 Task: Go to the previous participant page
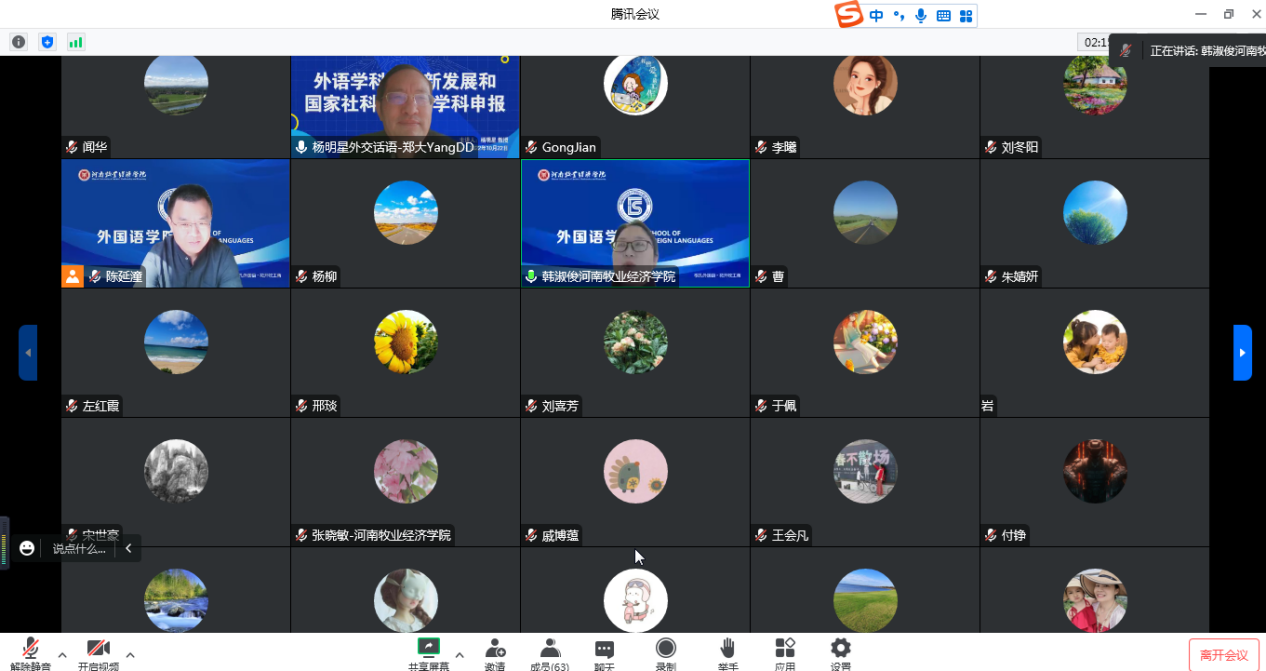(x=28, y=352)
